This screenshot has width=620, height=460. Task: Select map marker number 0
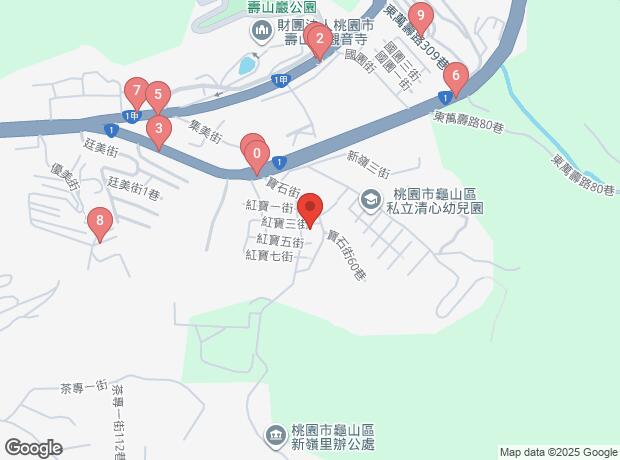[x=257, y=155]
